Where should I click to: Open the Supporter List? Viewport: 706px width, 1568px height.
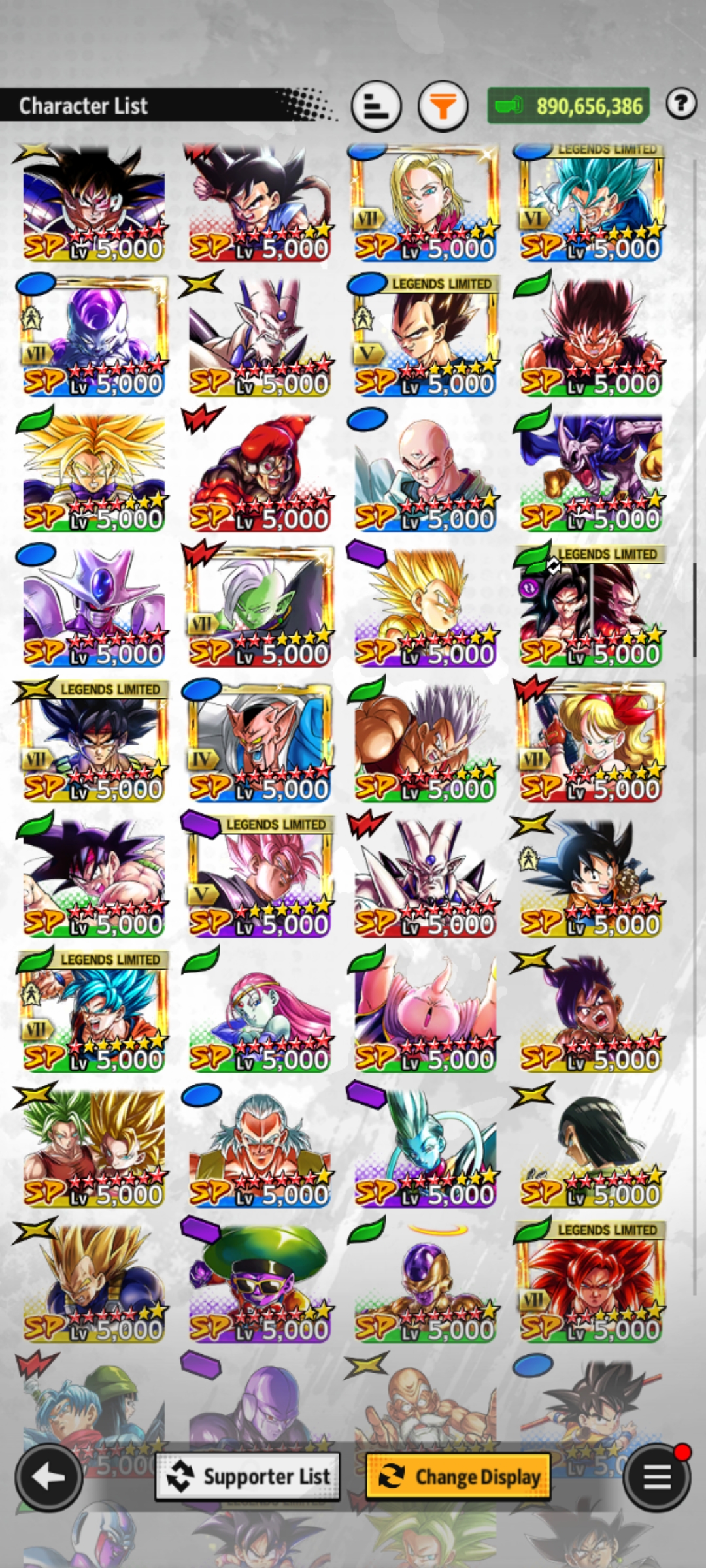pos(248,1477)
